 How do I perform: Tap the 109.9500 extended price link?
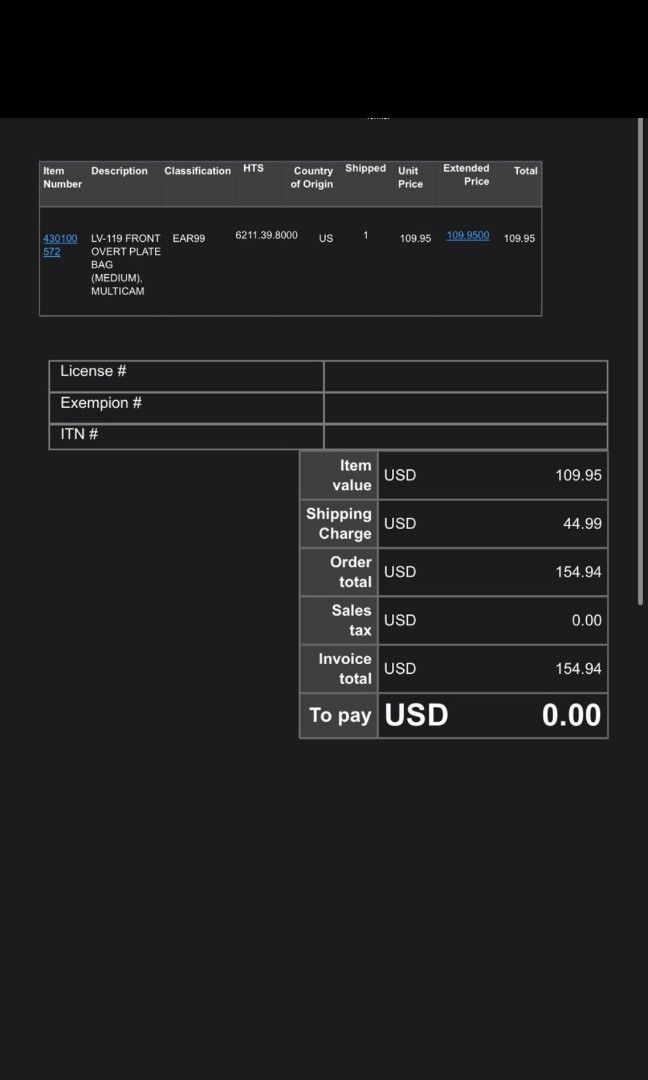(468, 235)
